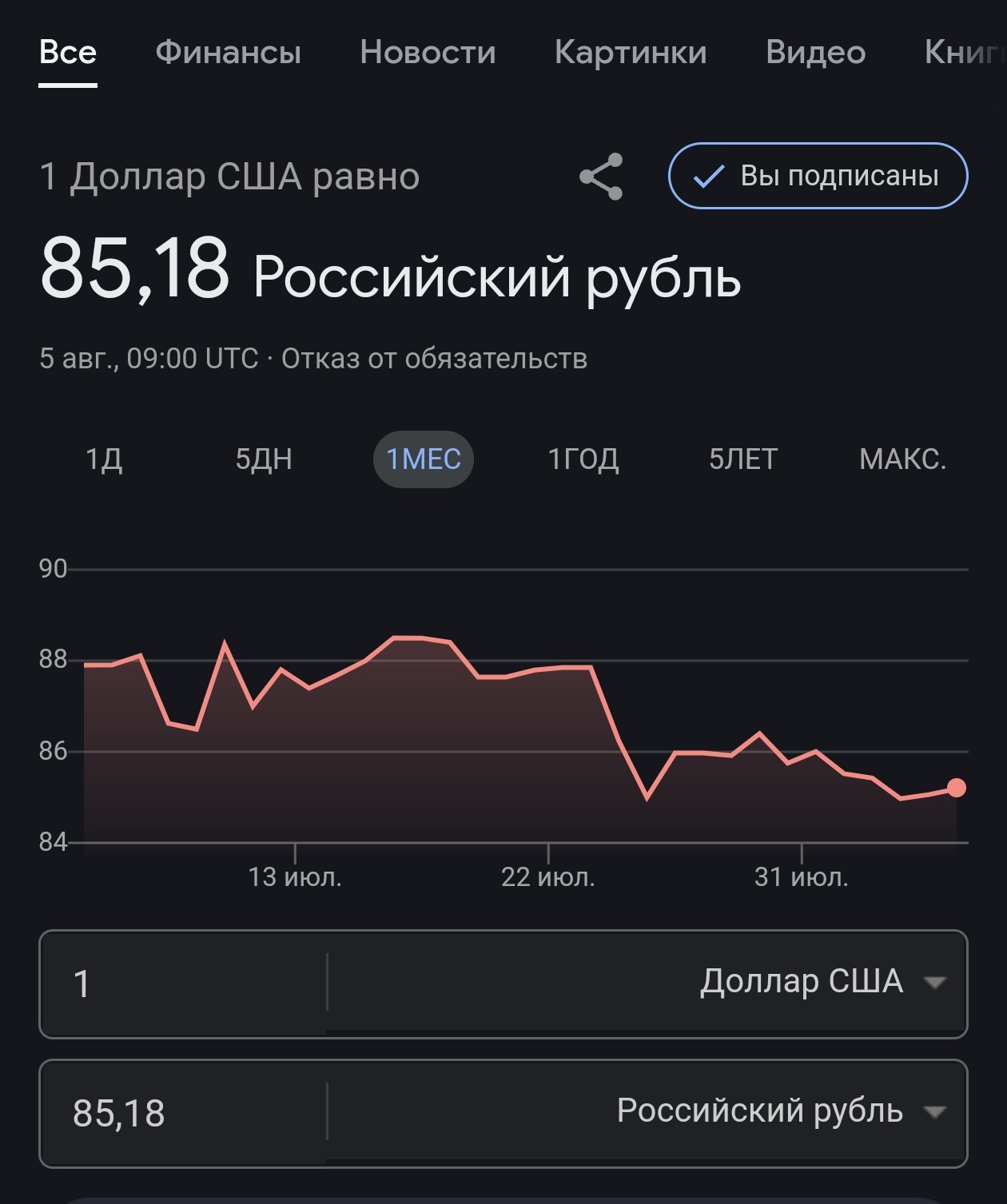The height and width of the screenshot is (1204, 1007).
Task: Tap the Отказ от обязательств link
Action: click(434, 359)
